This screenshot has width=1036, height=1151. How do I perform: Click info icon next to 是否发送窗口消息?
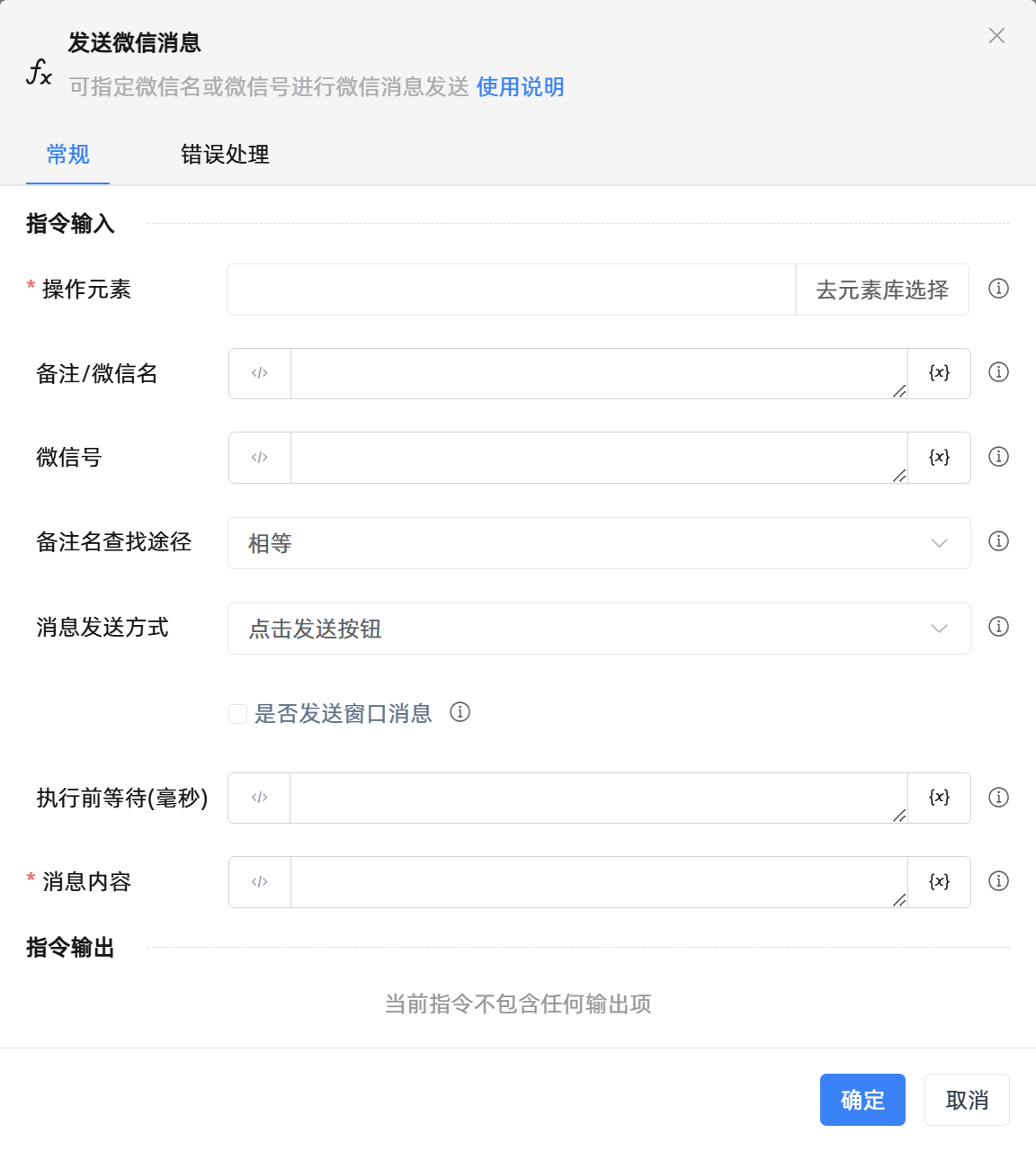(461, 712)
